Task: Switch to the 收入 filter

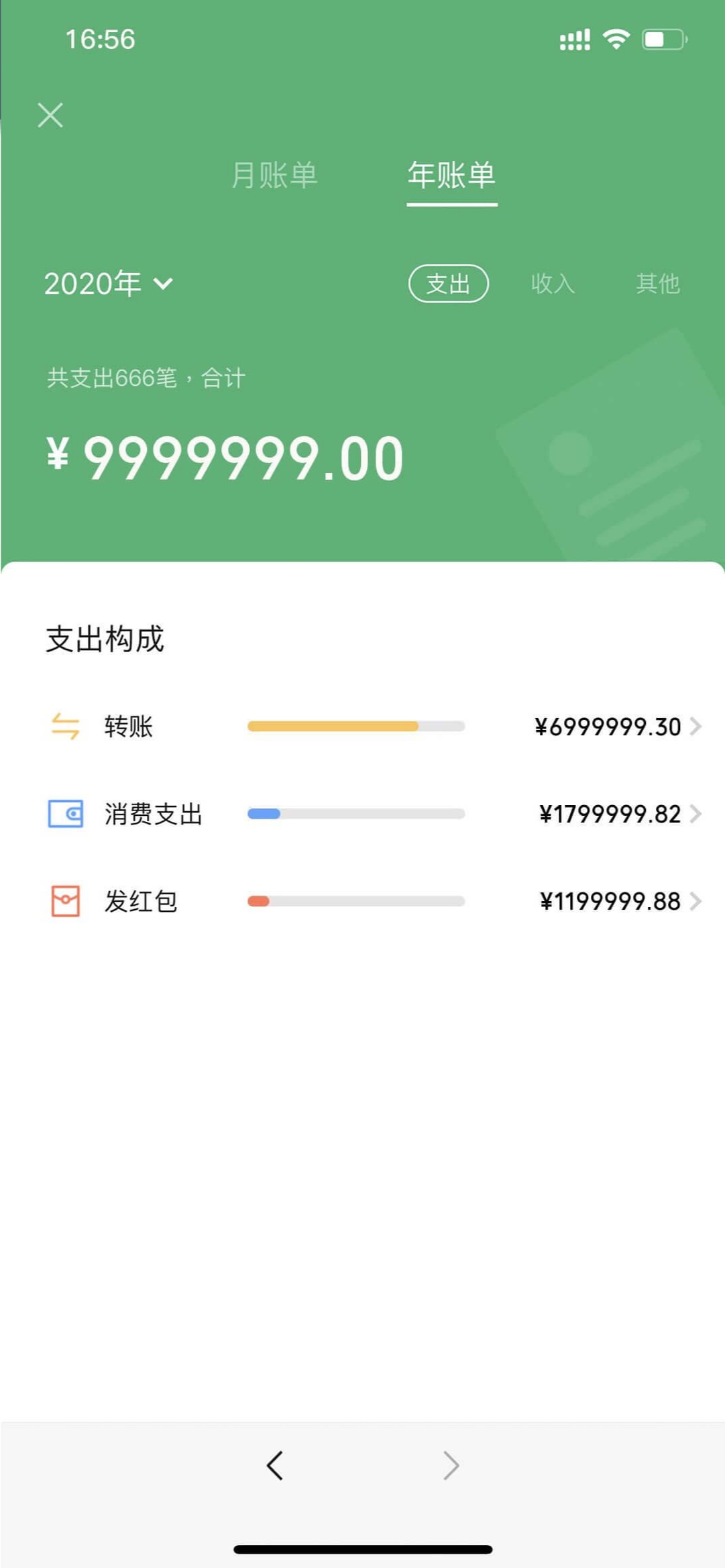Action: point(553,283)
